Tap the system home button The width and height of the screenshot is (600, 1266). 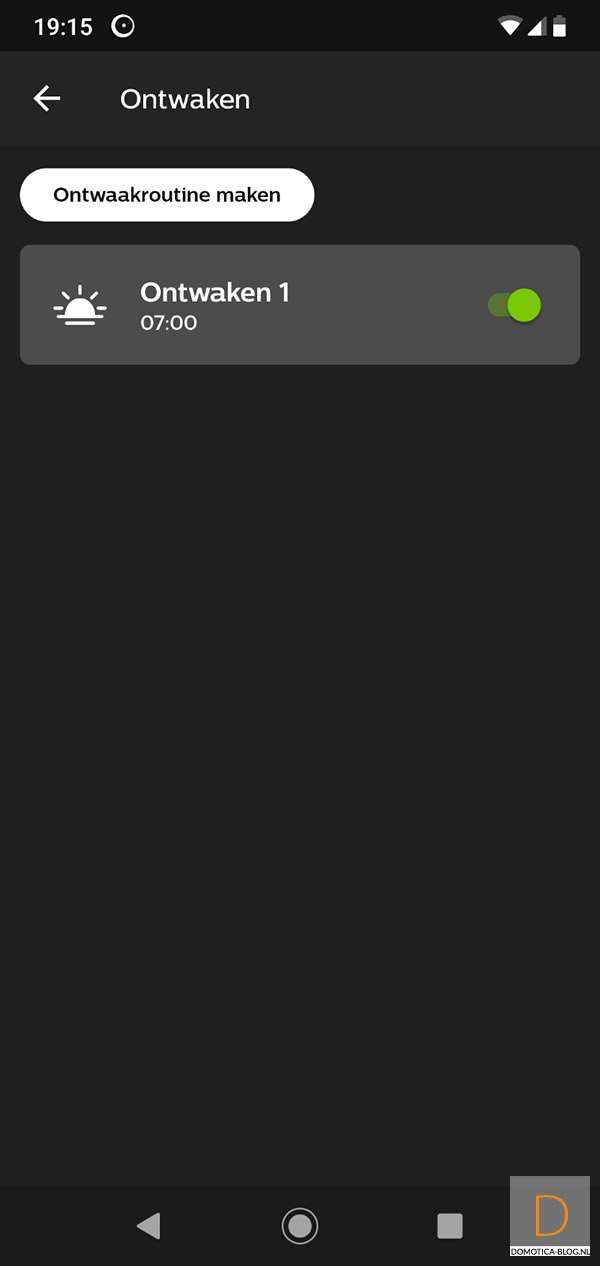(299, 1225)
